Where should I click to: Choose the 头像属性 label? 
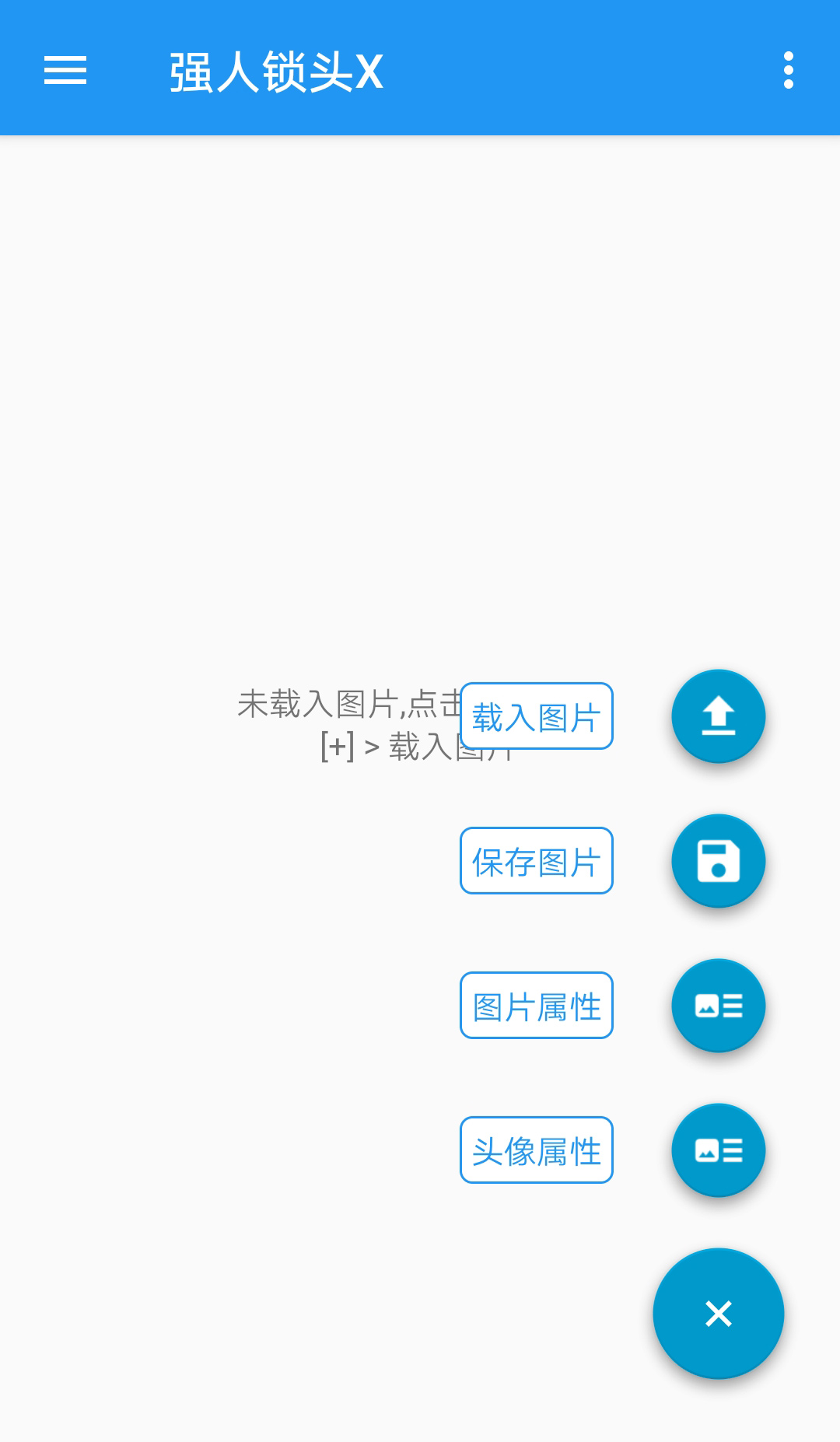537,1150
